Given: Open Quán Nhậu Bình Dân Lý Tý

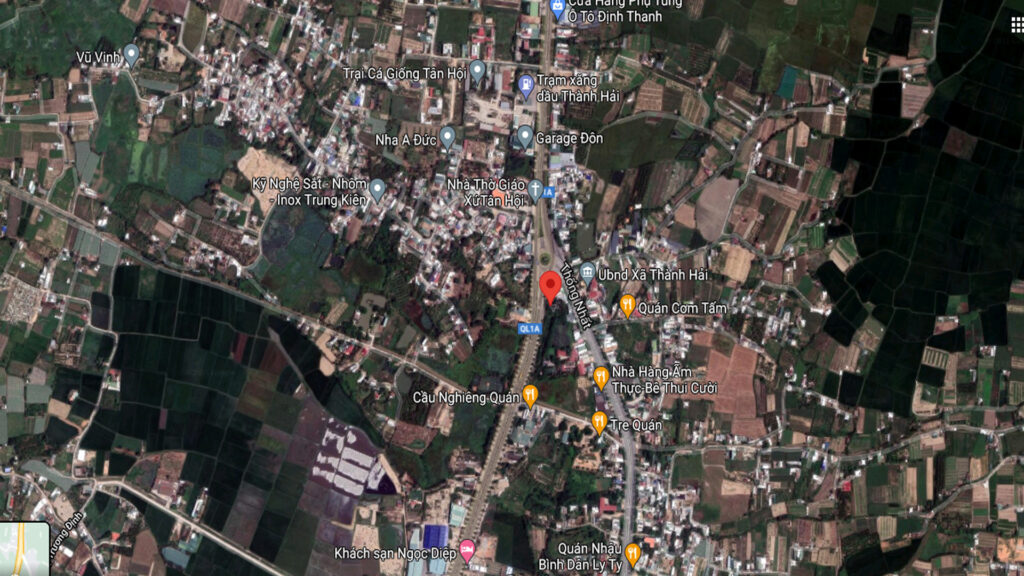Looking at the screenshot, I should pos(632,552).
